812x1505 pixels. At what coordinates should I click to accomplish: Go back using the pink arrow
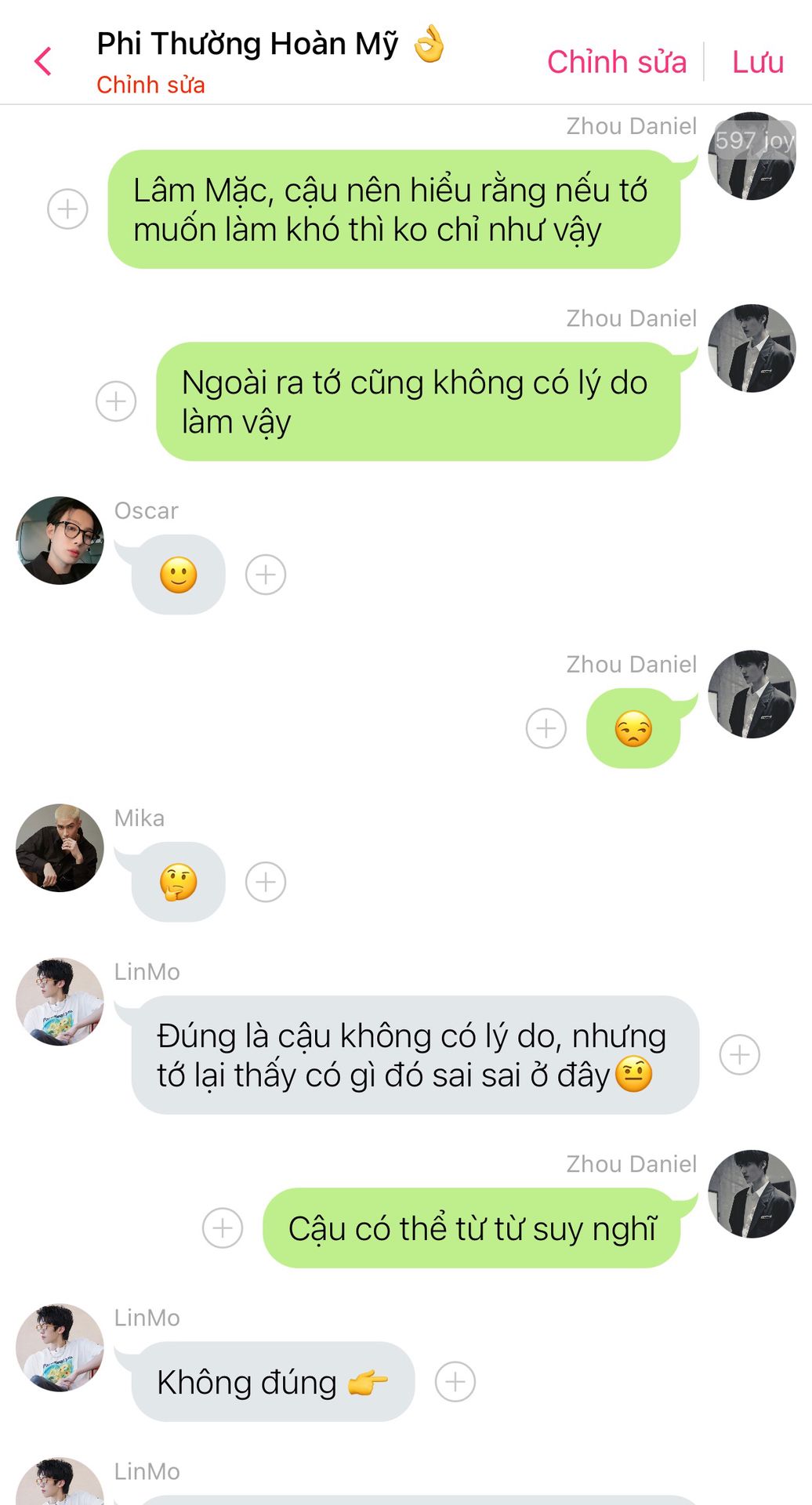pos(43,61)
